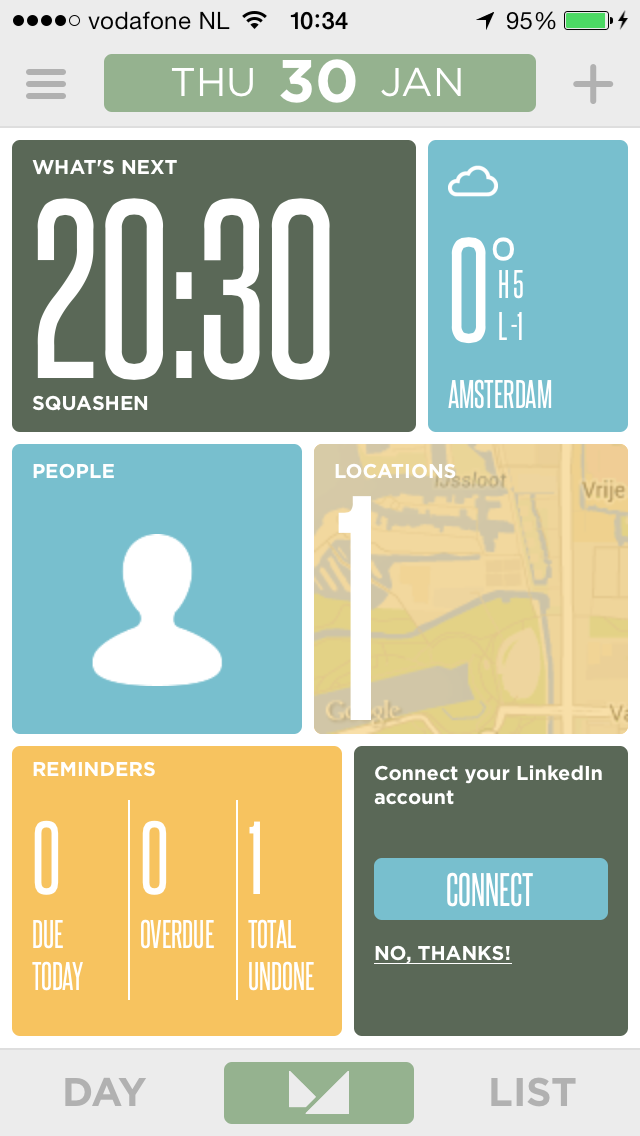Open the People tile
The width and height of the screenshot is (640, 1136).
[x=157, y=588]
